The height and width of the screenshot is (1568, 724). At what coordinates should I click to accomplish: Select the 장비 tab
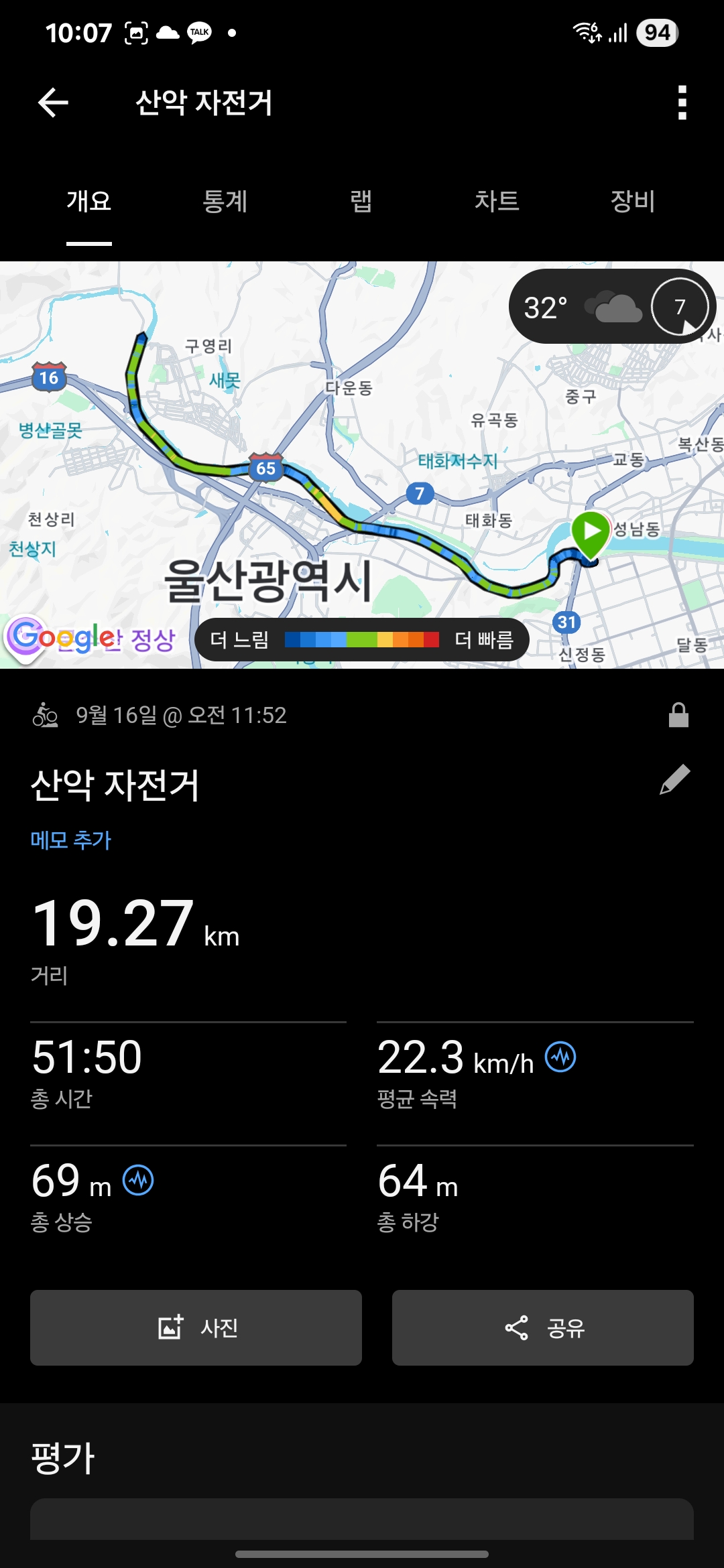point(632,201)
